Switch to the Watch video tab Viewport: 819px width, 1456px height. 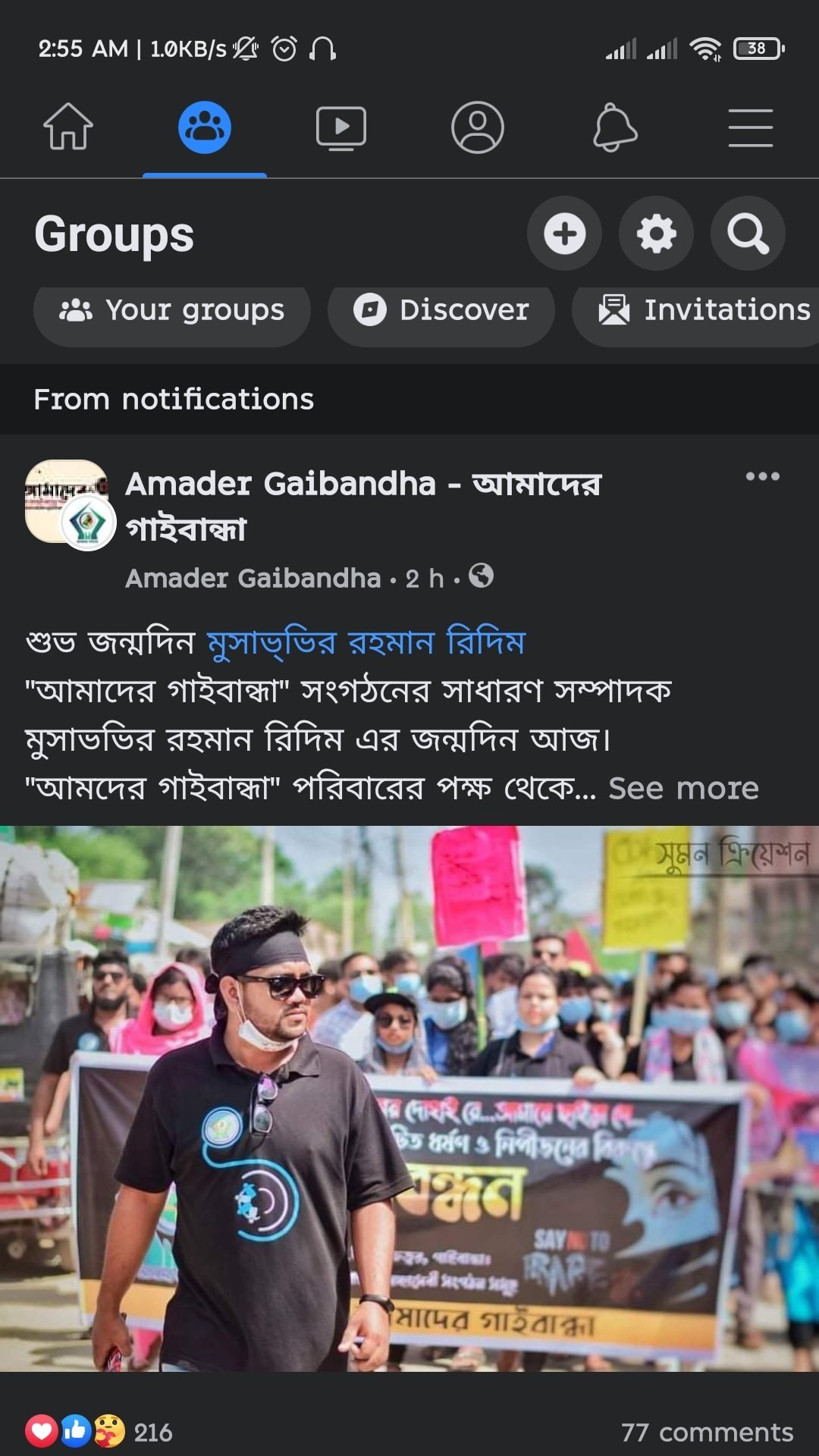pos(340,127)
